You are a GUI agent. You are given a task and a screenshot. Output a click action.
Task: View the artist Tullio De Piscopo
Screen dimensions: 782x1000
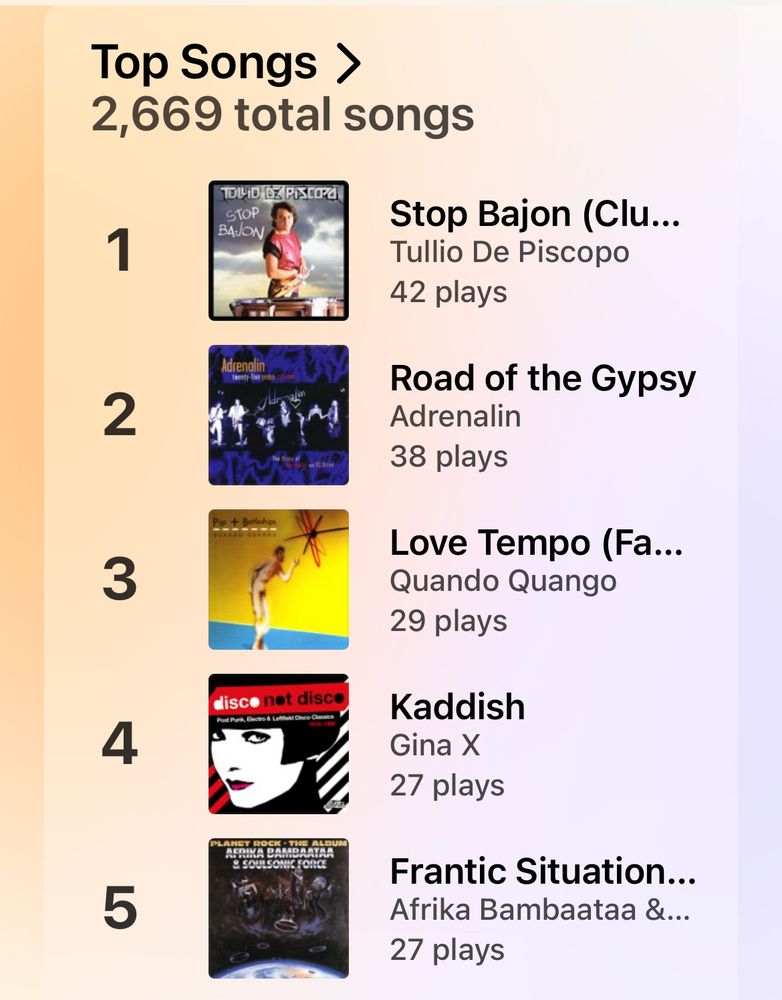pyautogui.click(x=507, y=251)
